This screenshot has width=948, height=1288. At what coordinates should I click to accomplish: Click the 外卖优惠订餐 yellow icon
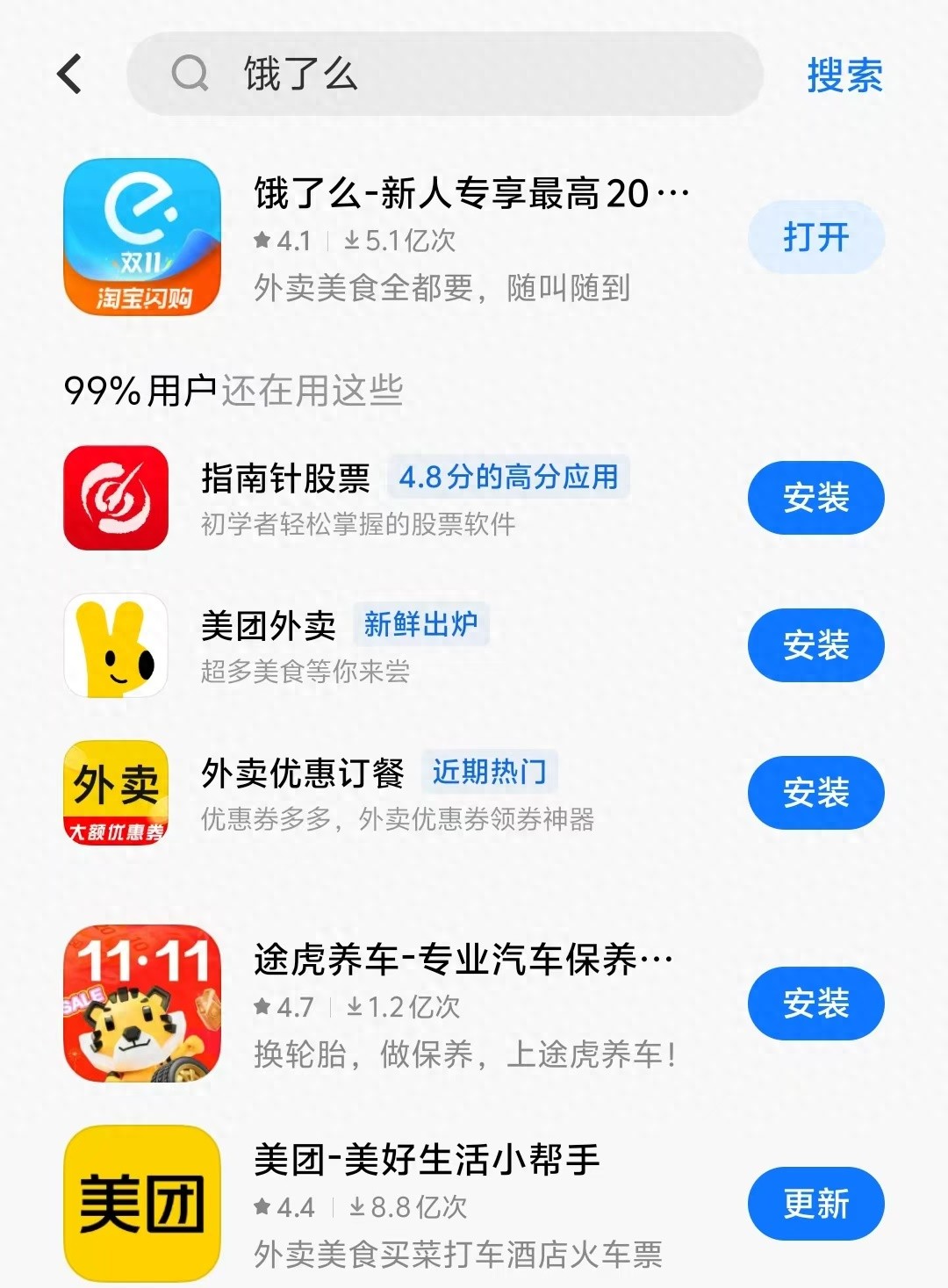(x=114, y=790)
